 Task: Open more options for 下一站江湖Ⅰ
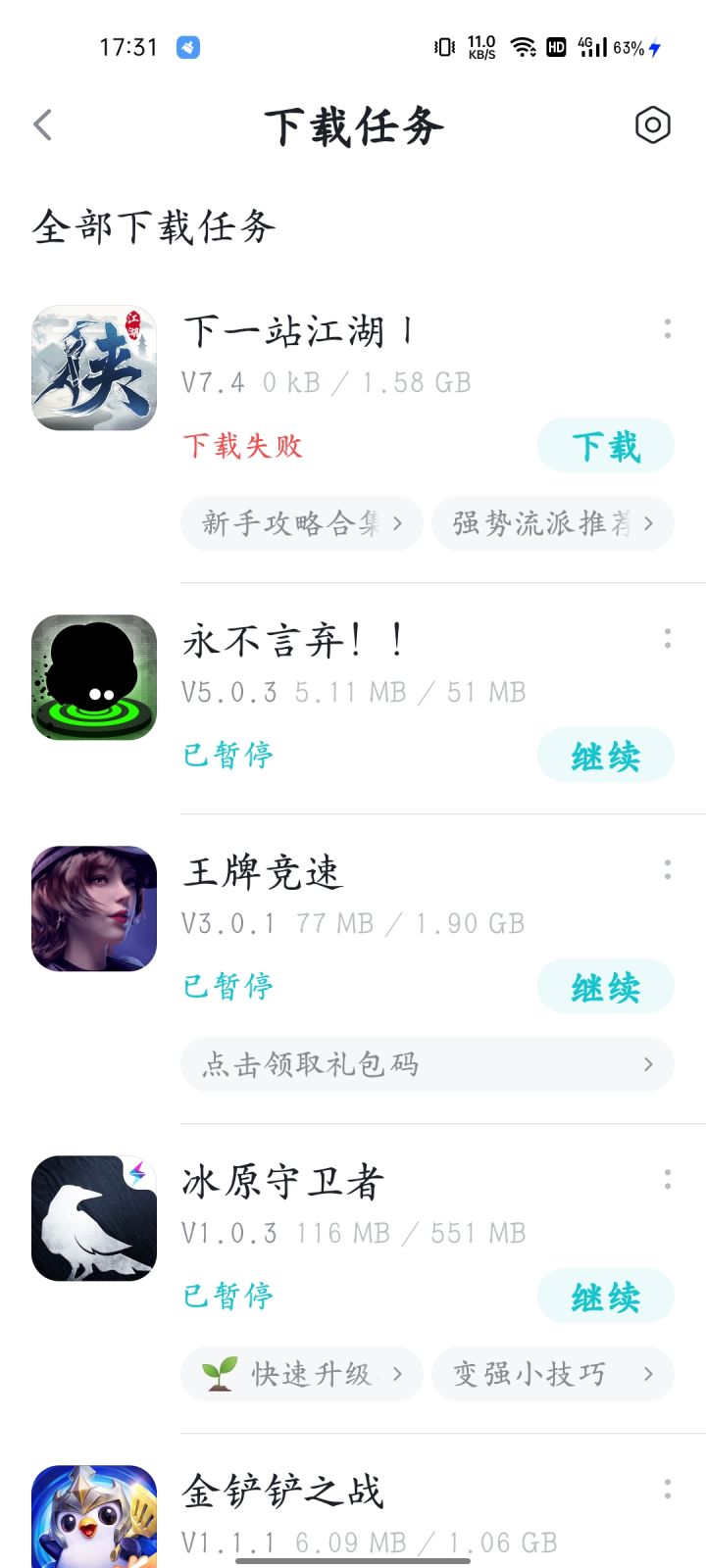pos(668,329)
